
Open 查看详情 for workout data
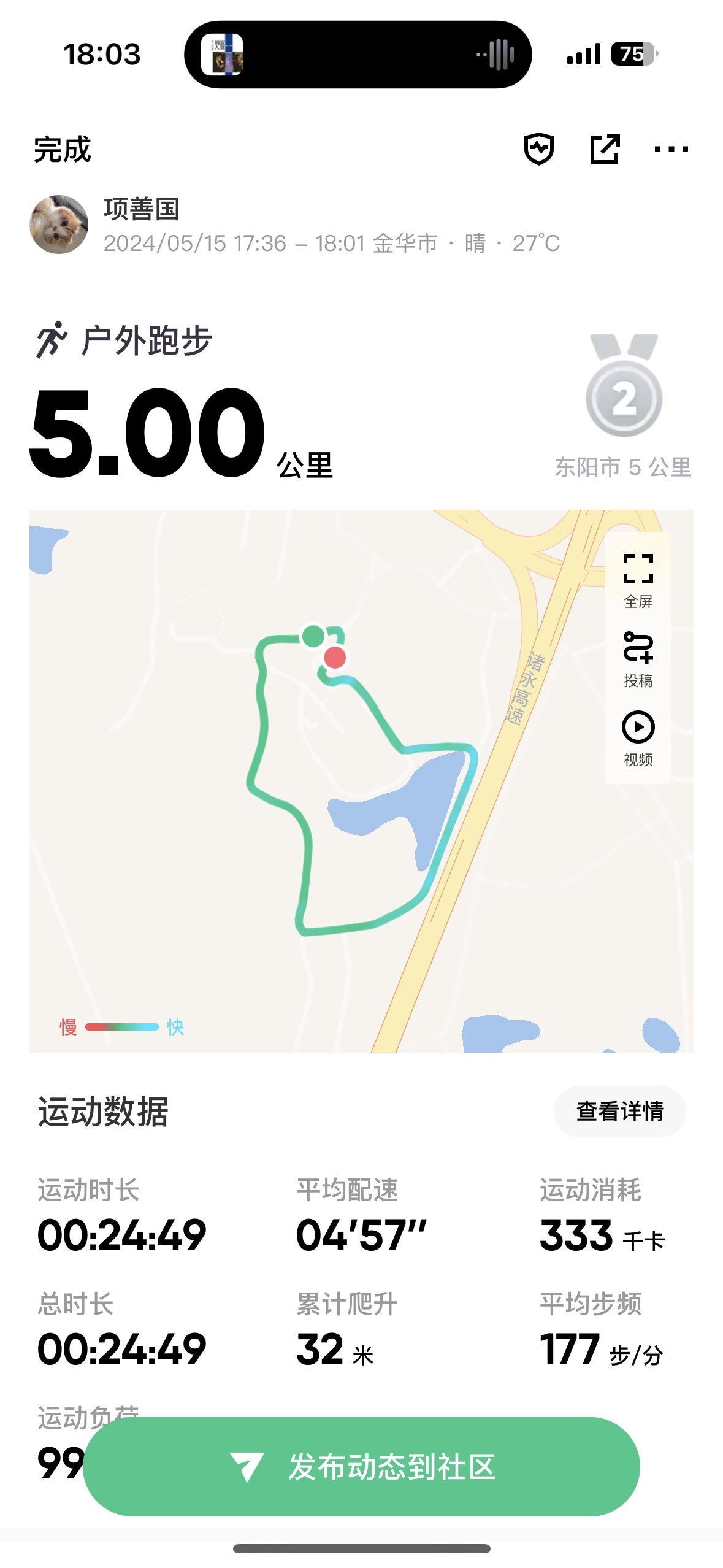click(619, 1111)
